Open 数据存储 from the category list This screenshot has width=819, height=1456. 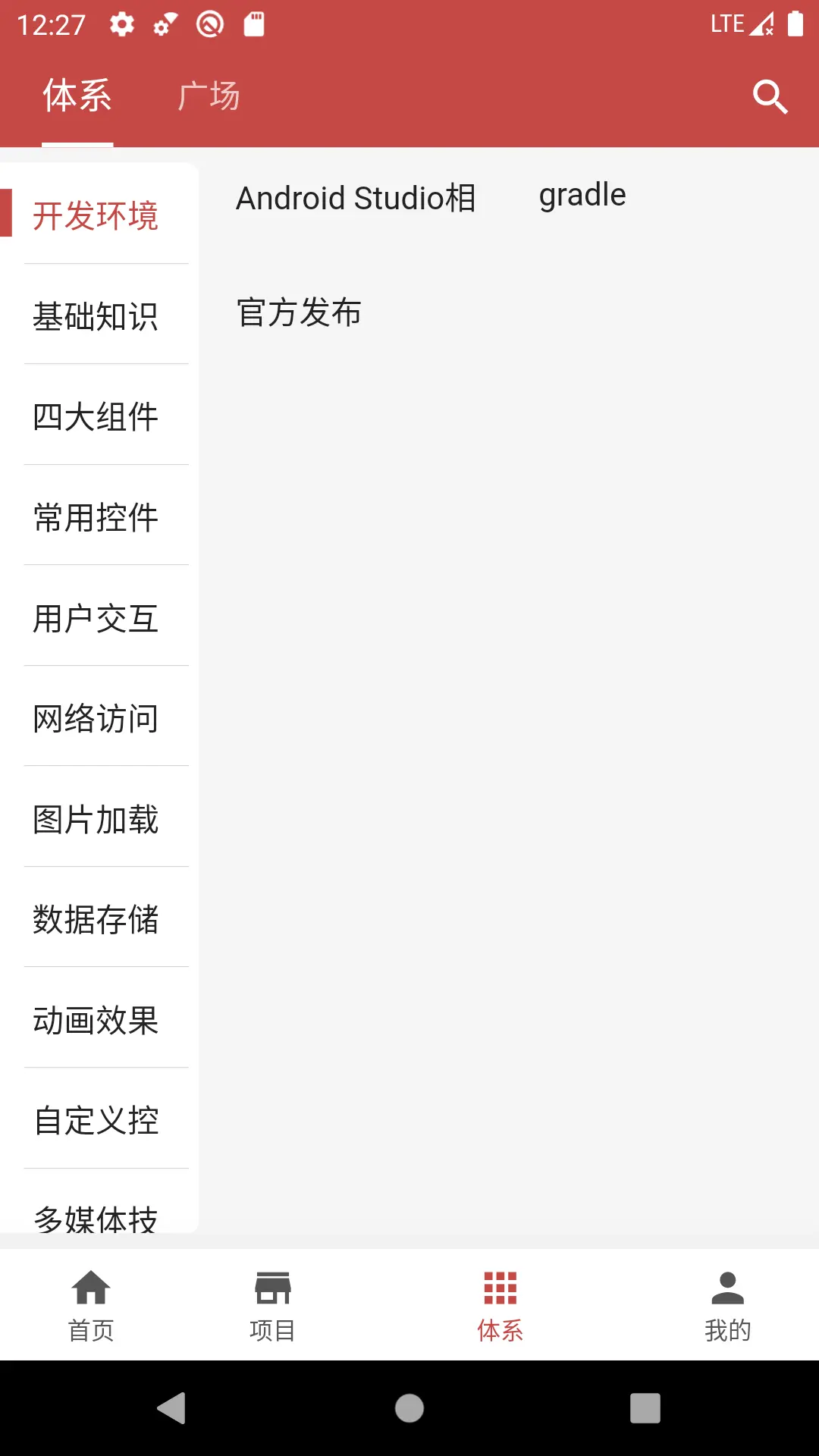(96, 921)
